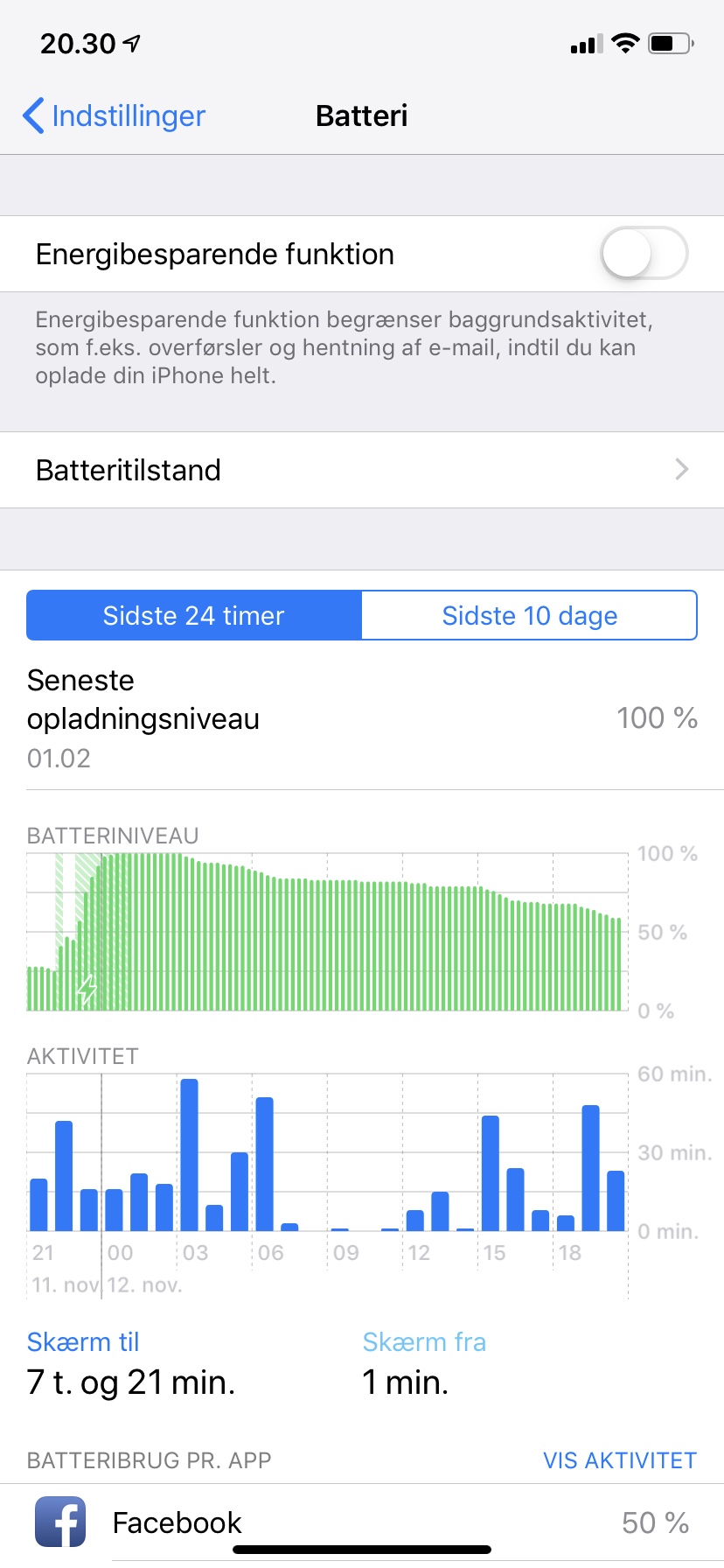Switch to Sidste 10 dage
This screenshot has height=1568, width=724.
[529, 615]
